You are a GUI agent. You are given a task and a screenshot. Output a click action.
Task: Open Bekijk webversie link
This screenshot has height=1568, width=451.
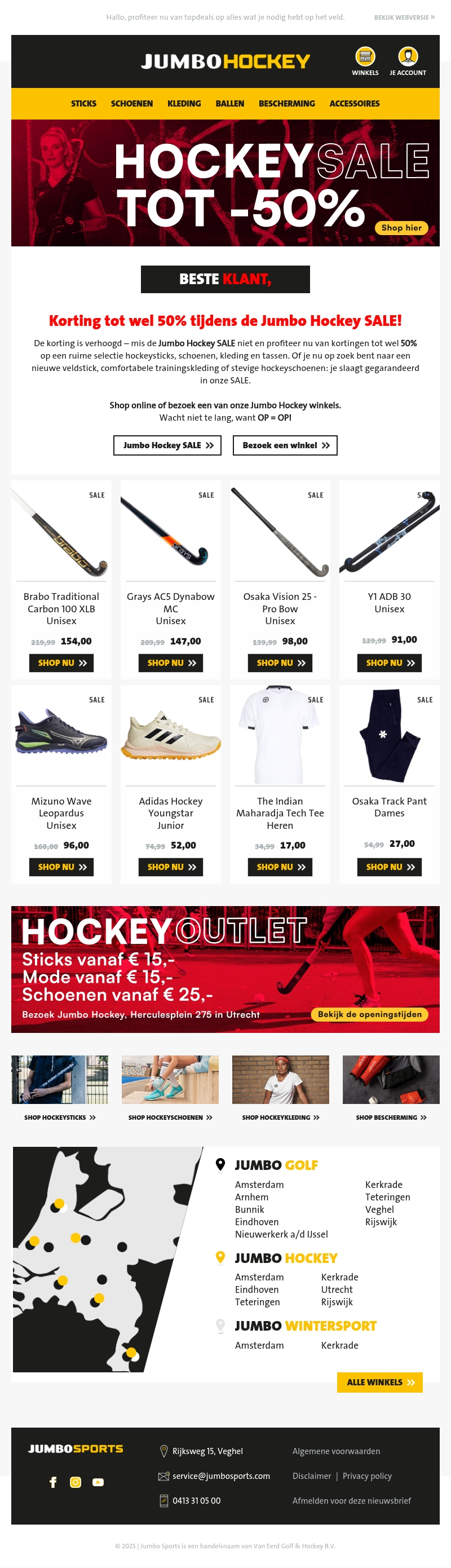point(404,17)
